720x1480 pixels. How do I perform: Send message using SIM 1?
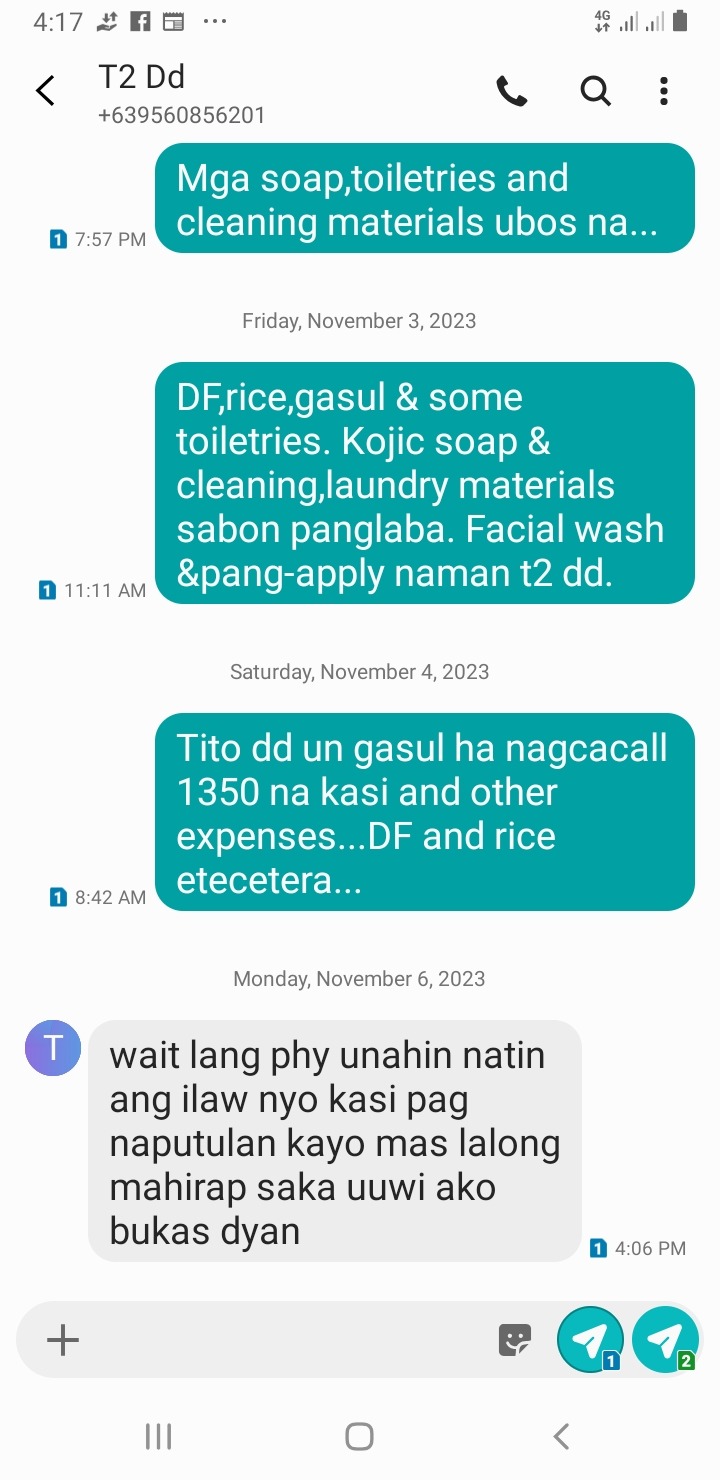(x=591, y=1340)
